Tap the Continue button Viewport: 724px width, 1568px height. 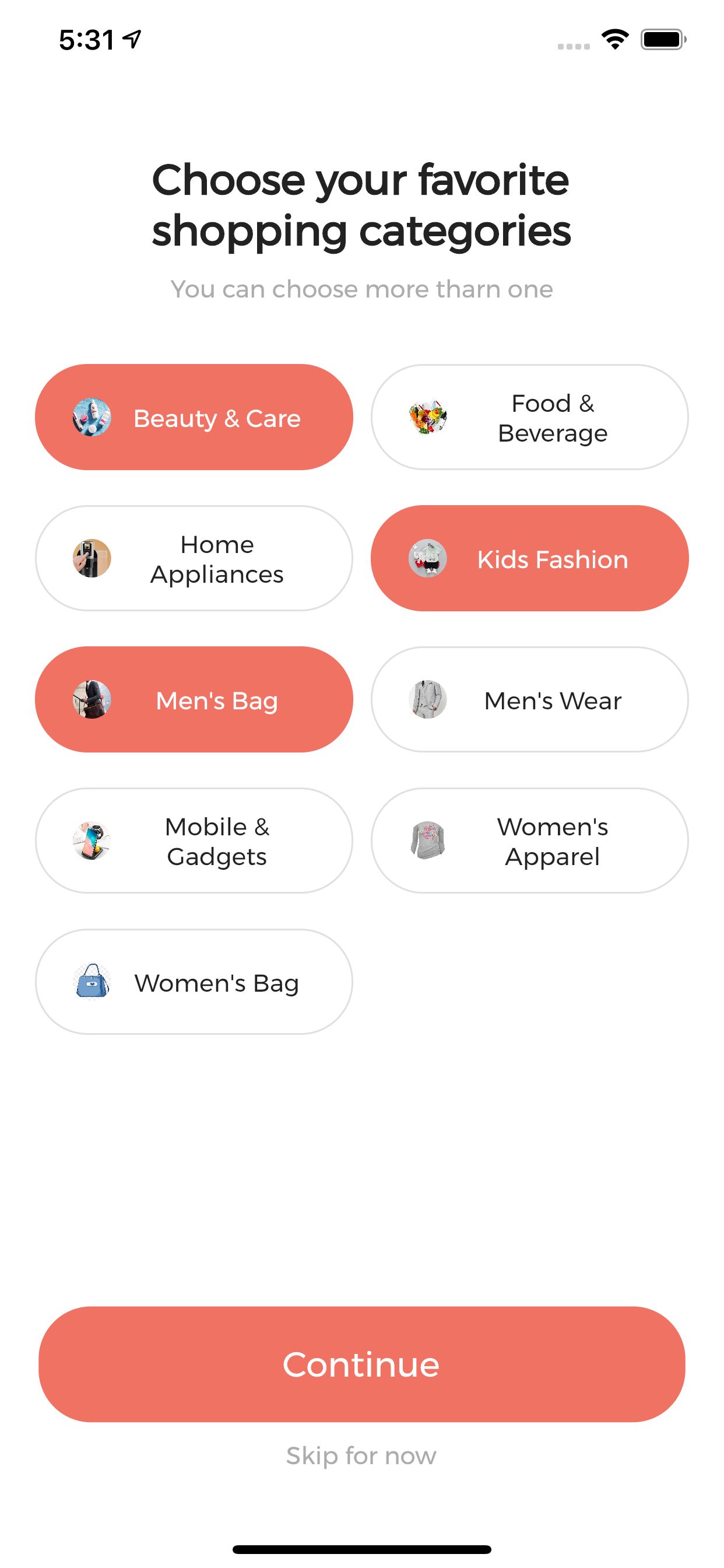(361, 1364)
